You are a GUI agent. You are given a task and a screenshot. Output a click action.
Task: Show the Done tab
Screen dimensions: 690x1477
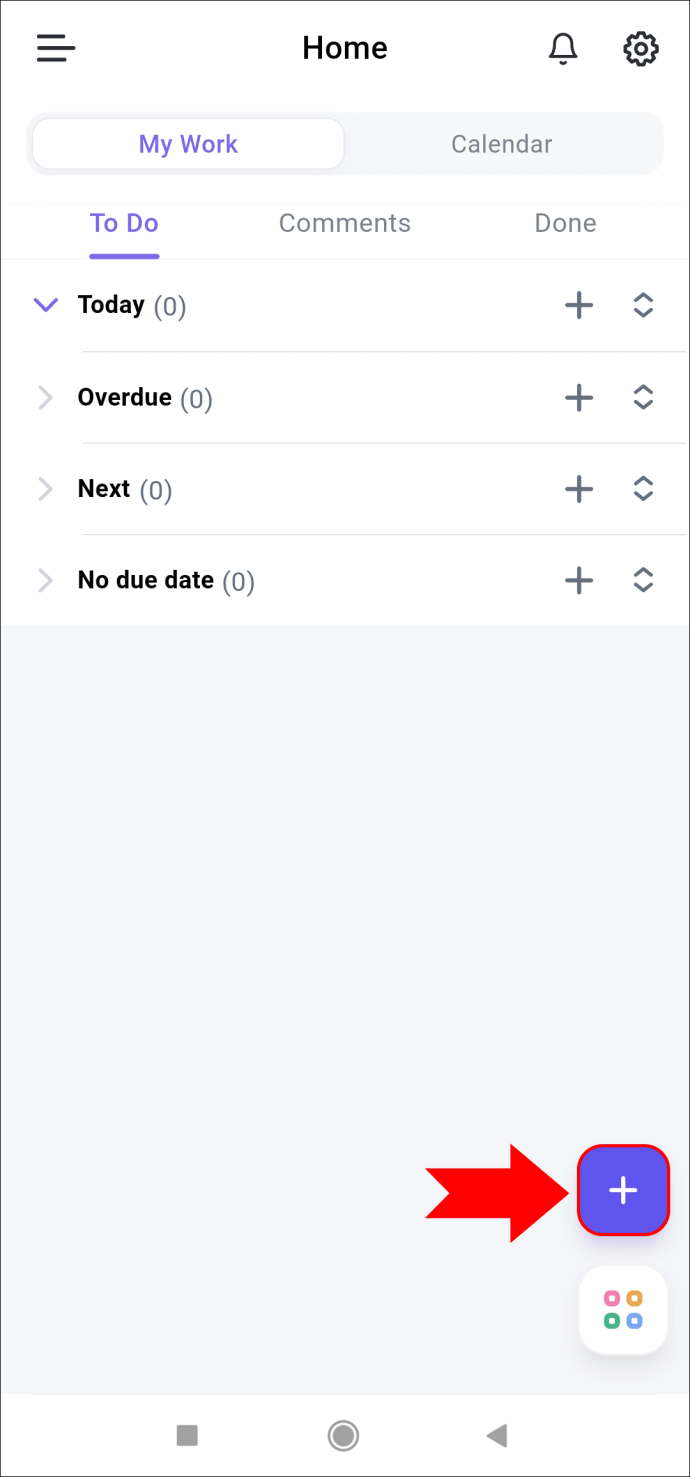click(565, 223)
